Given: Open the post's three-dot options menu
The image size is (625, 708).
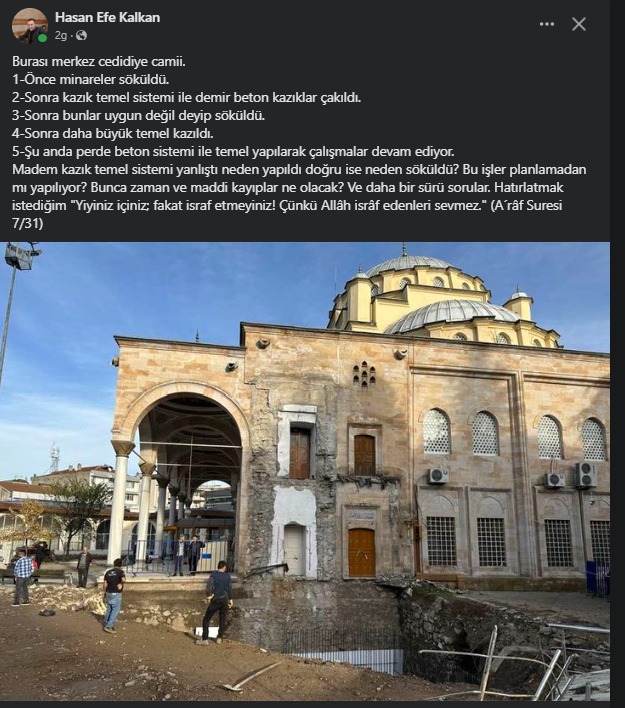Looking at the screenshot, I should coord(546,24).
